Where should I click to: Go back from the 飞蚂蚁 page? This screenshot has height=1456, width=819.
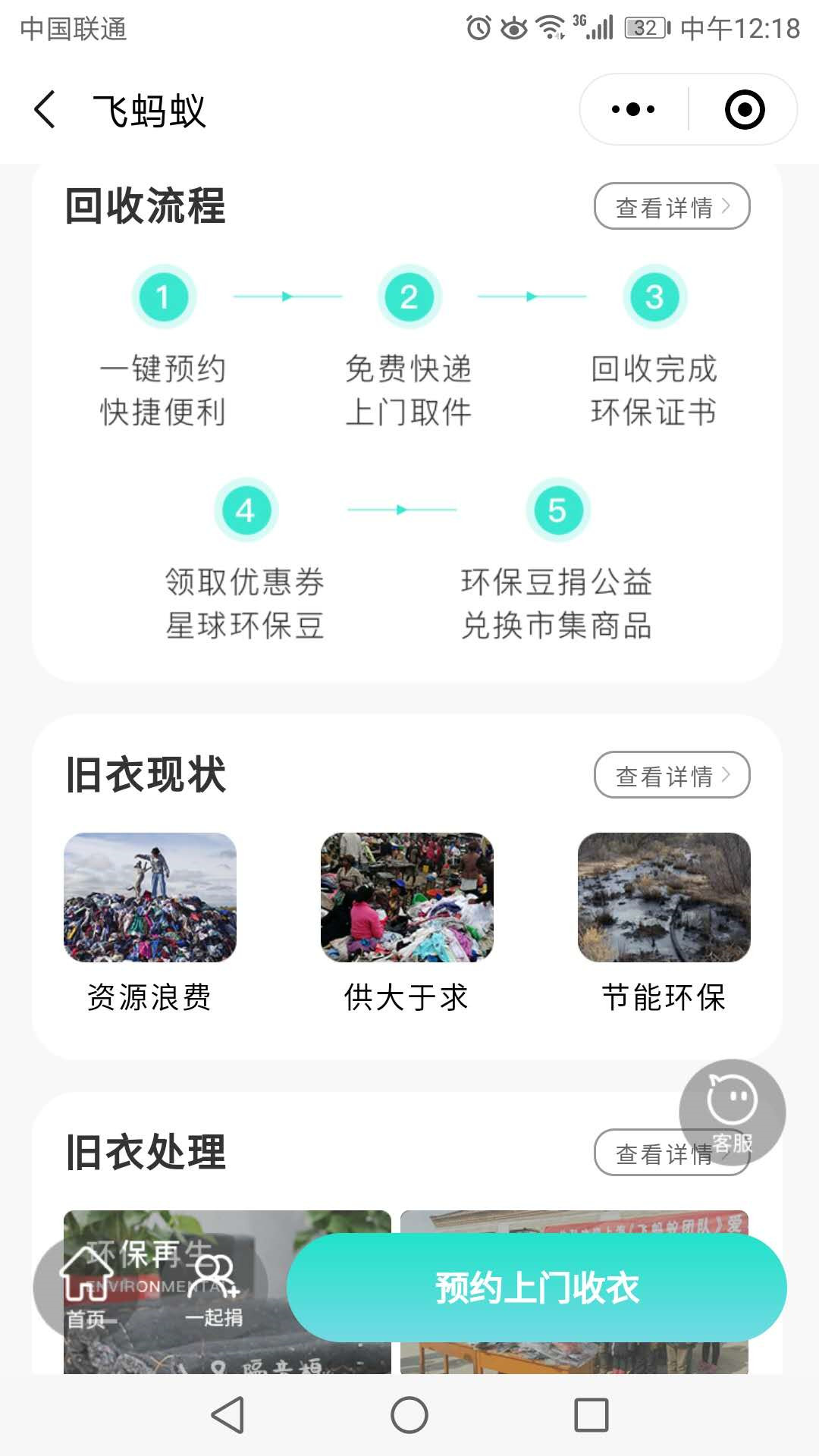tap(45, 110)
